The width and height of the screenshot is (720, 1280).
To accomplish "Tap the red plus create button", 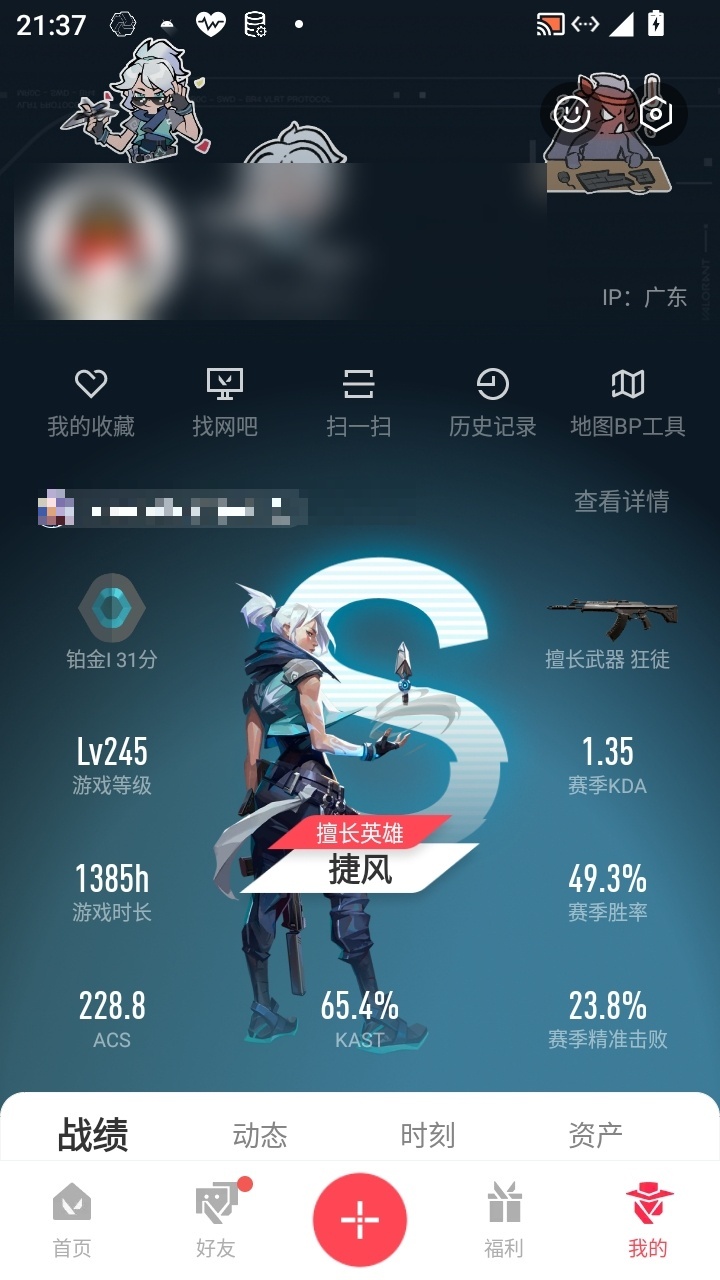I will 360,1220.
